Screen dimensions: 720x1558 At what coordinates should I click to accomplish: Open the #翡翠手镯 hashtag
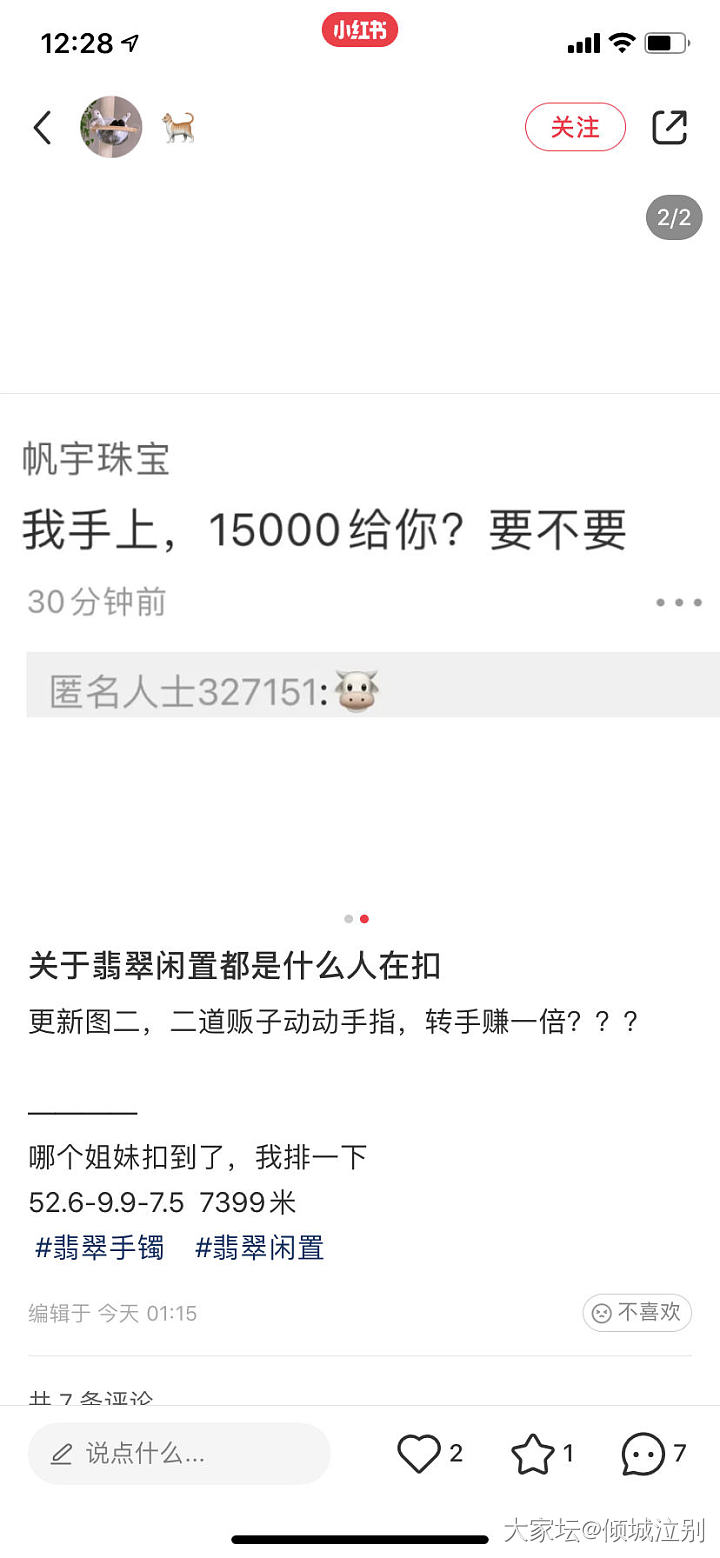[x=99, y=1247]
